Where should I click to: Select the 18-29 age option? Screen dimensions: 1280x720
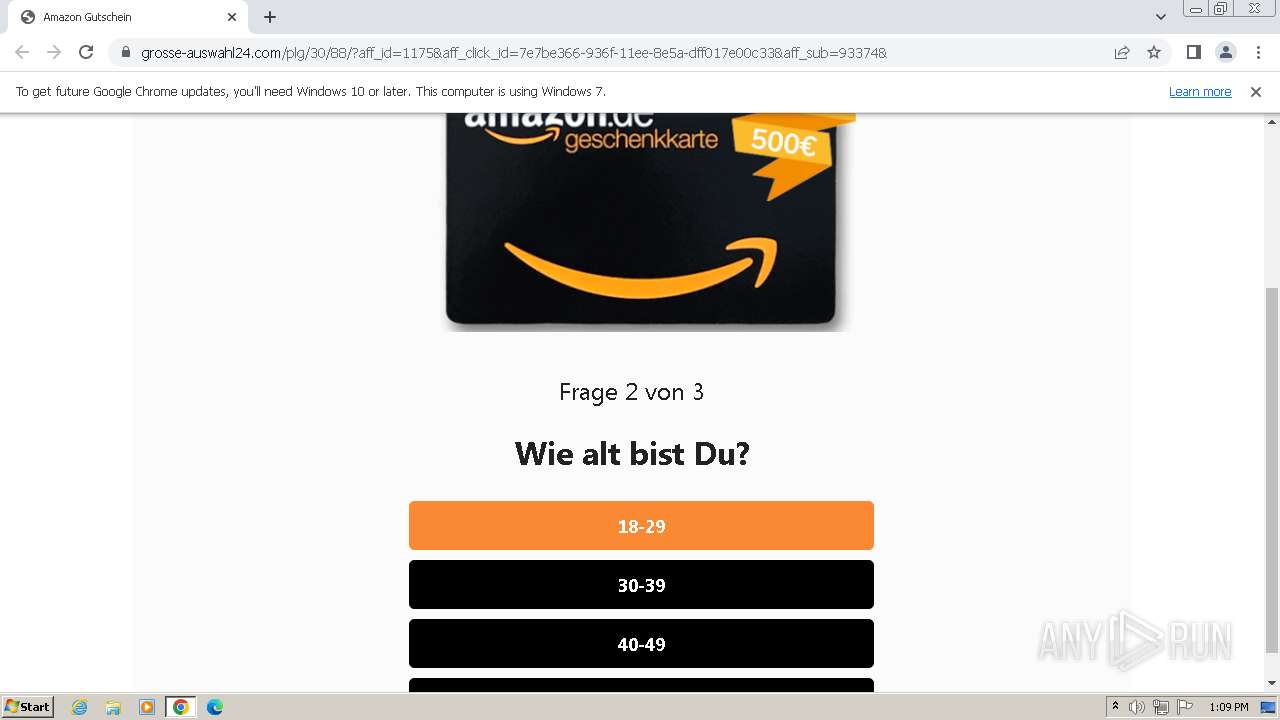pos(641,526)
